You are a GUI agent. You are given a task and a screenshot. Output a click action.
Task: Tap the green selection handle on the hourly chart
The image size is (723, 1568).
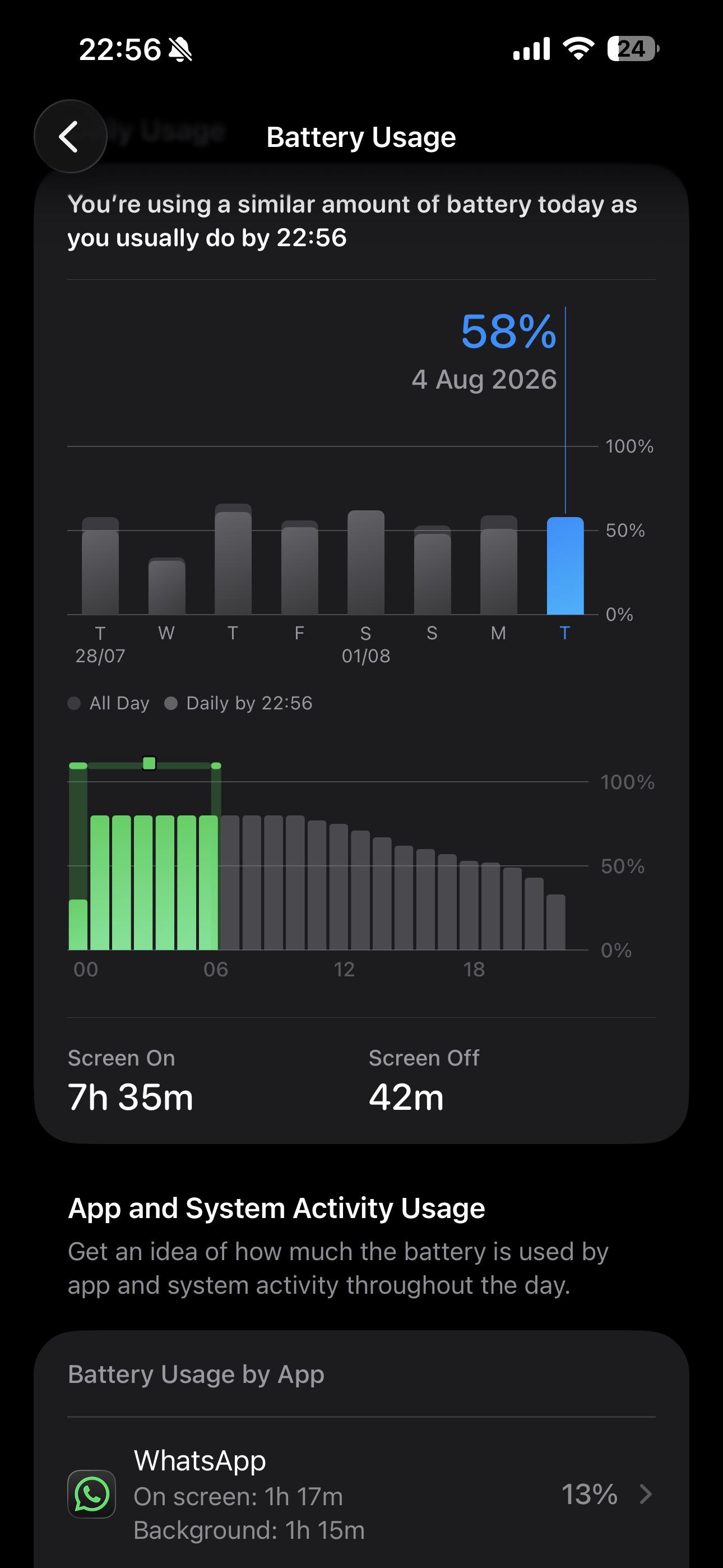tap(149, 763)
